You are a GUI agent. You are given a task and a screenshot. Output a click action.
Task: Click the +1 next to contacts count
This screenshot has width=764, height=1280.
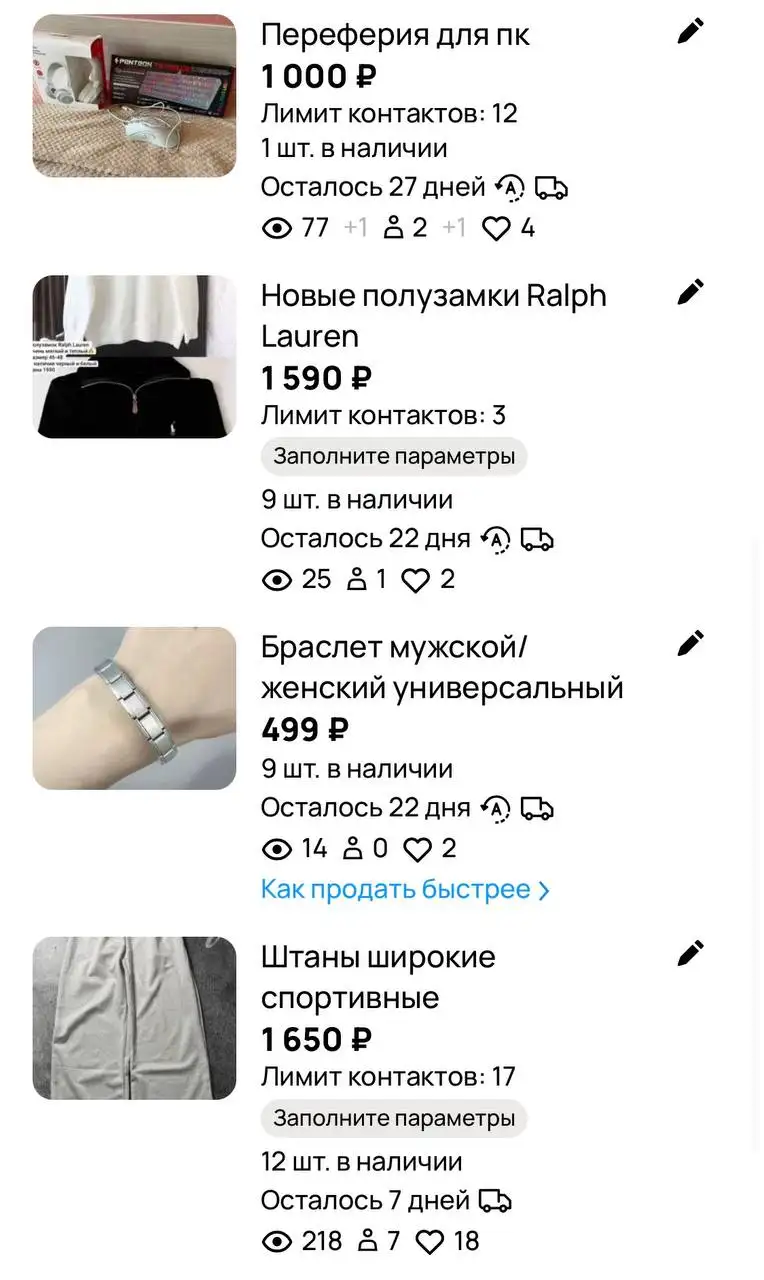point(455,228)
